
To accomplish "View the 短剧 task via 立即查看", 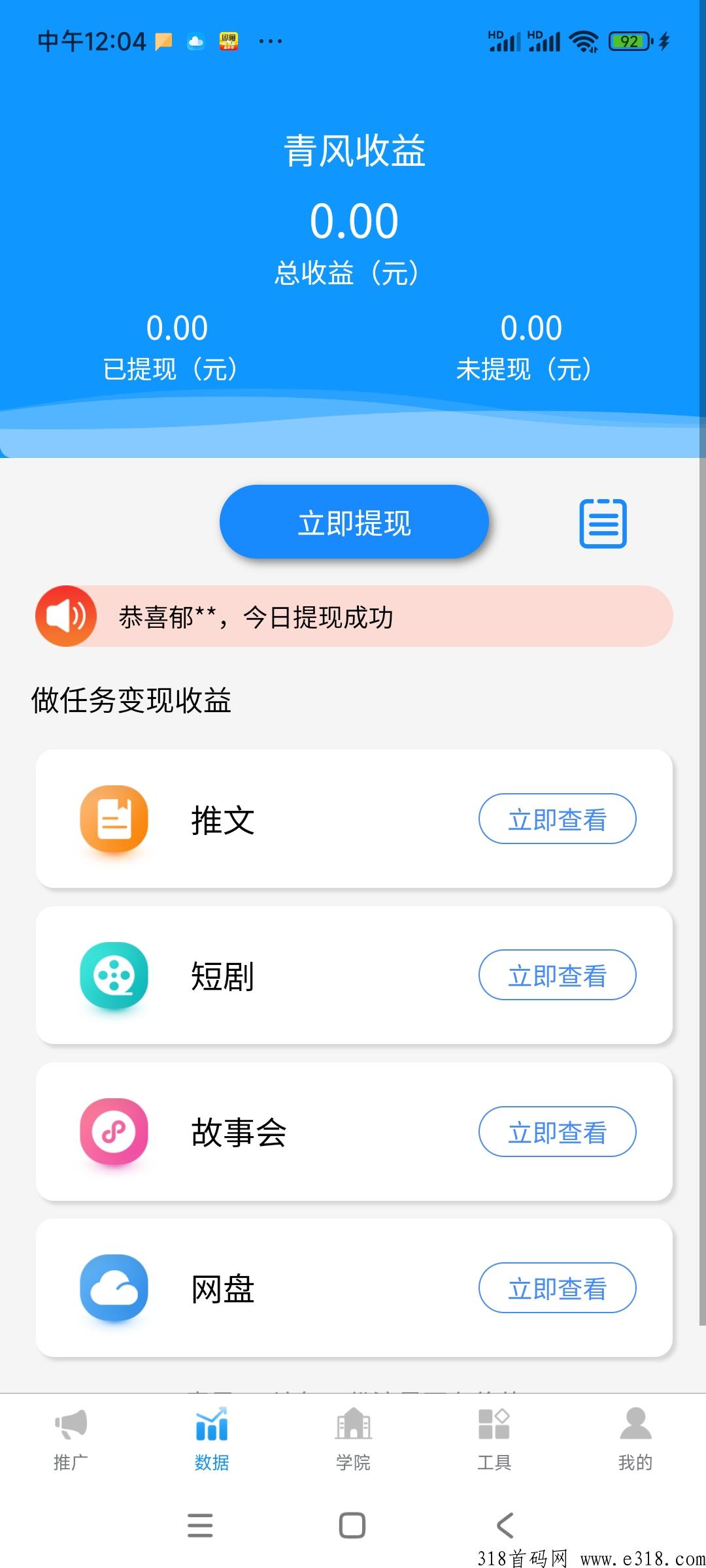I will (x=558, y=975).
